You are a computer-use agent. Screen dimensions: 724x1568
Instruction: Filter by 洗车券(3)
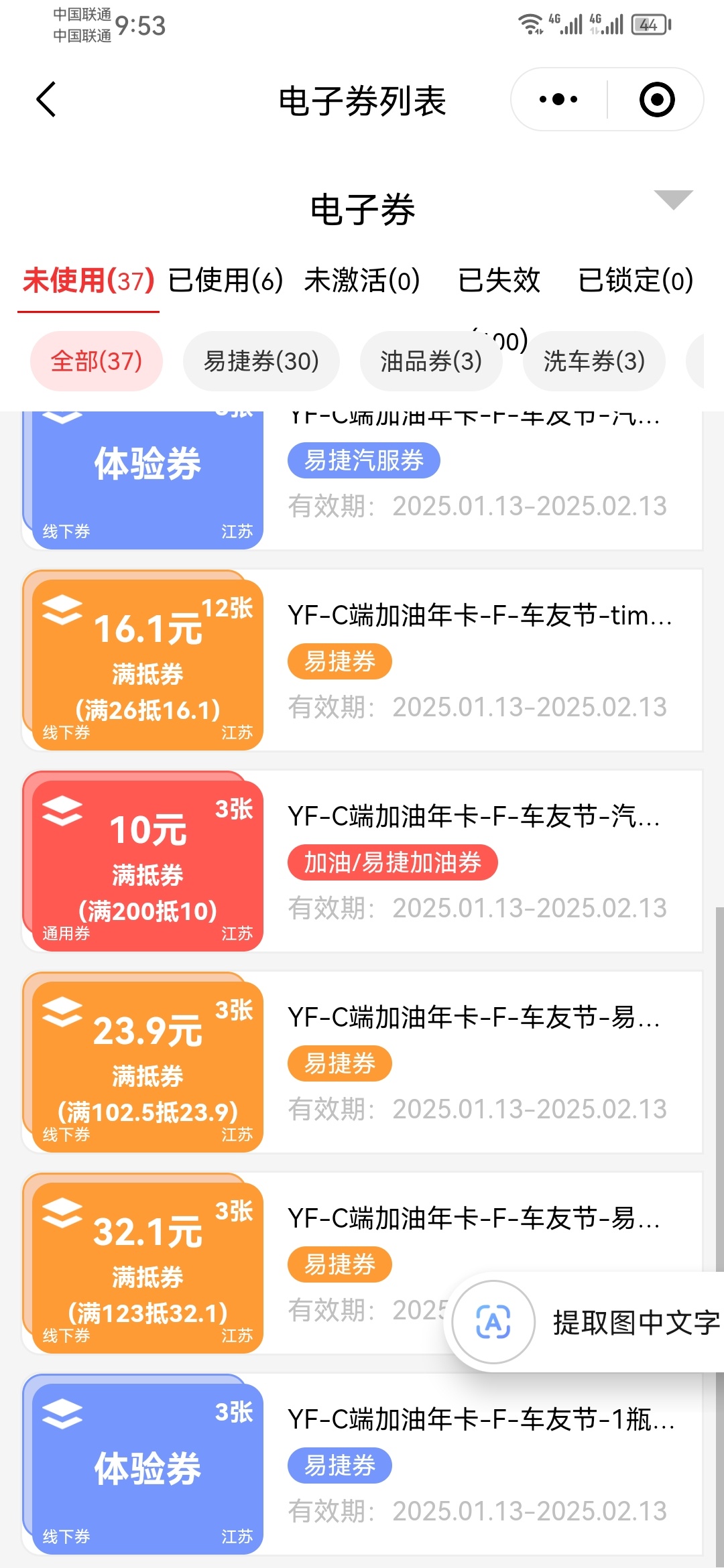(x=594, y=361)
